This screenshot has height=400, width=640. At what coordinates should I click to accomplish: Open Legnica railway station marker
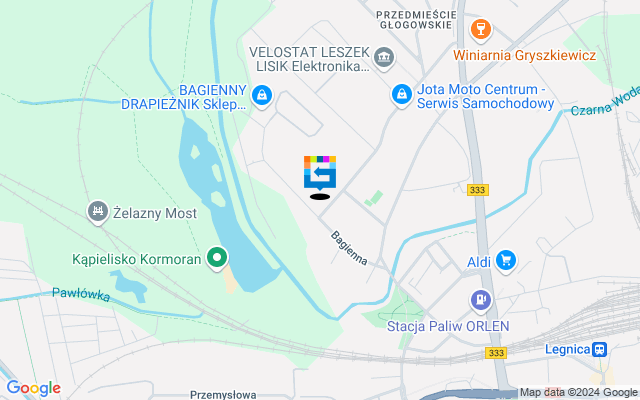600,349
